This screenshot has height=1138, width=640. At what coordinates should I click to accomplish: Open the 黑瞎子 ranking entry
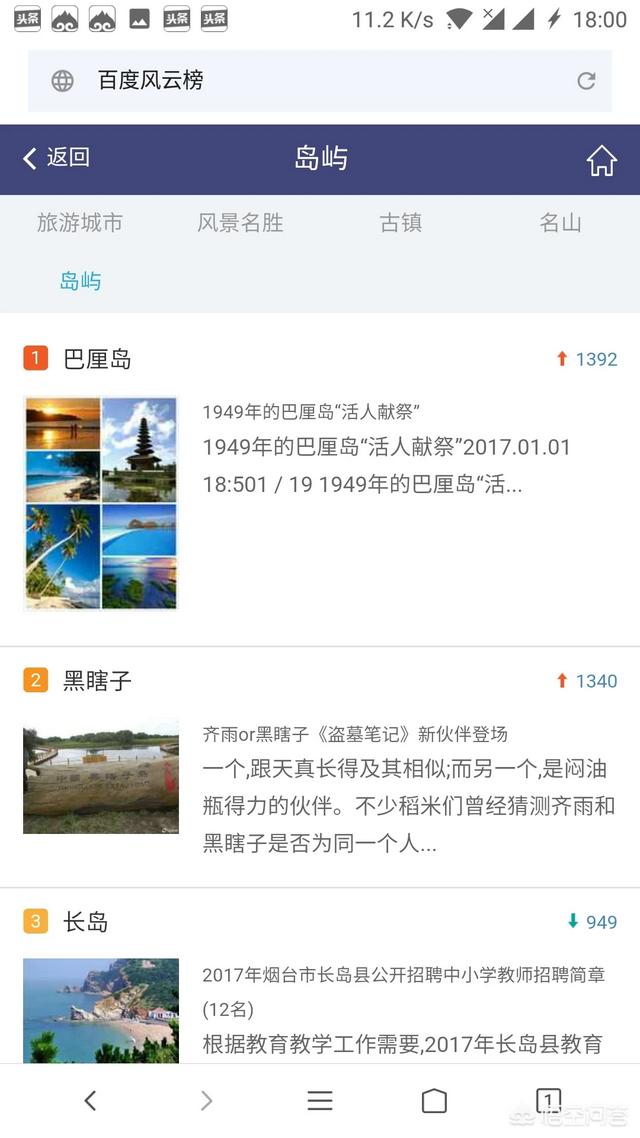point(97,681)
